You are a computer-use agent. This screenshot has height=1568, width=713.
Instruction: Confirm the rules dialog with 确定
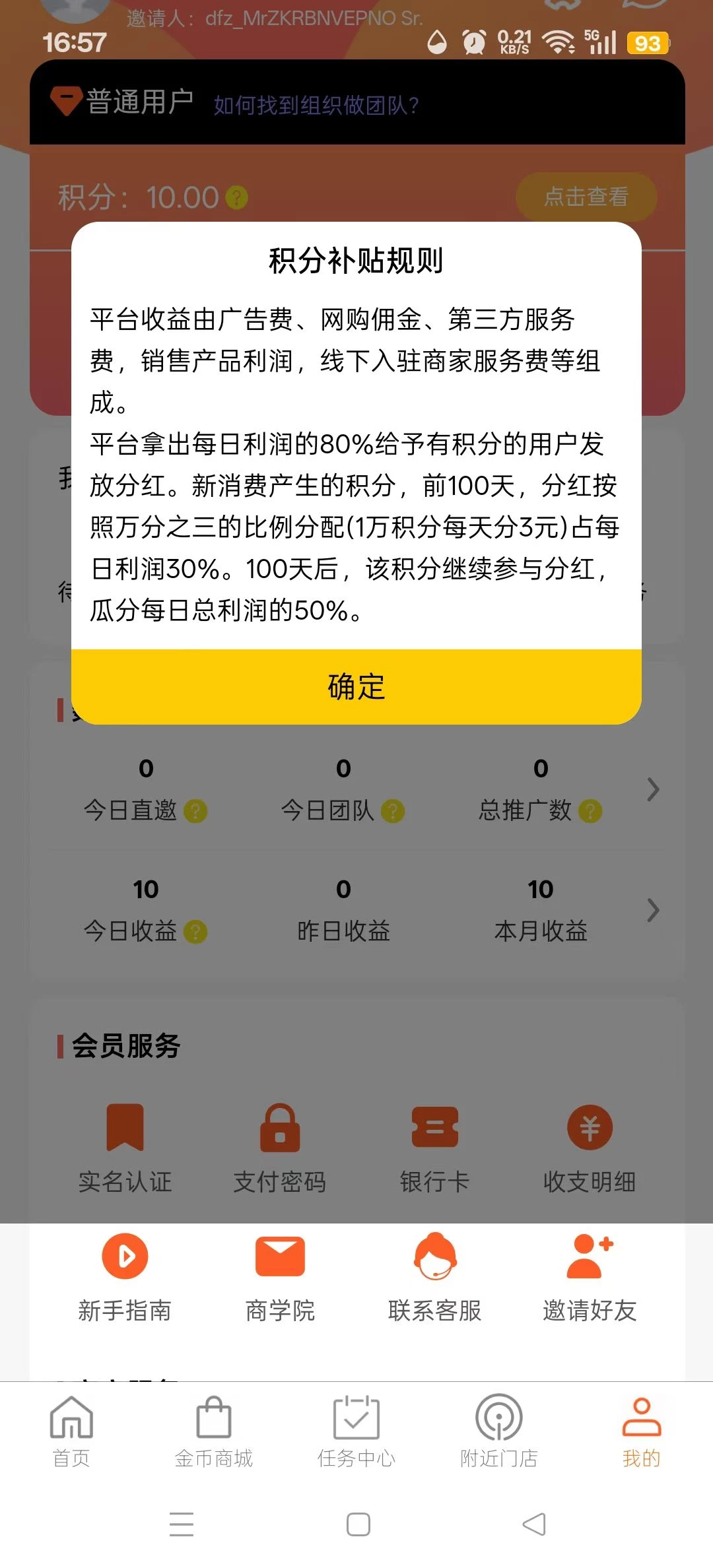tap(356, 688)
